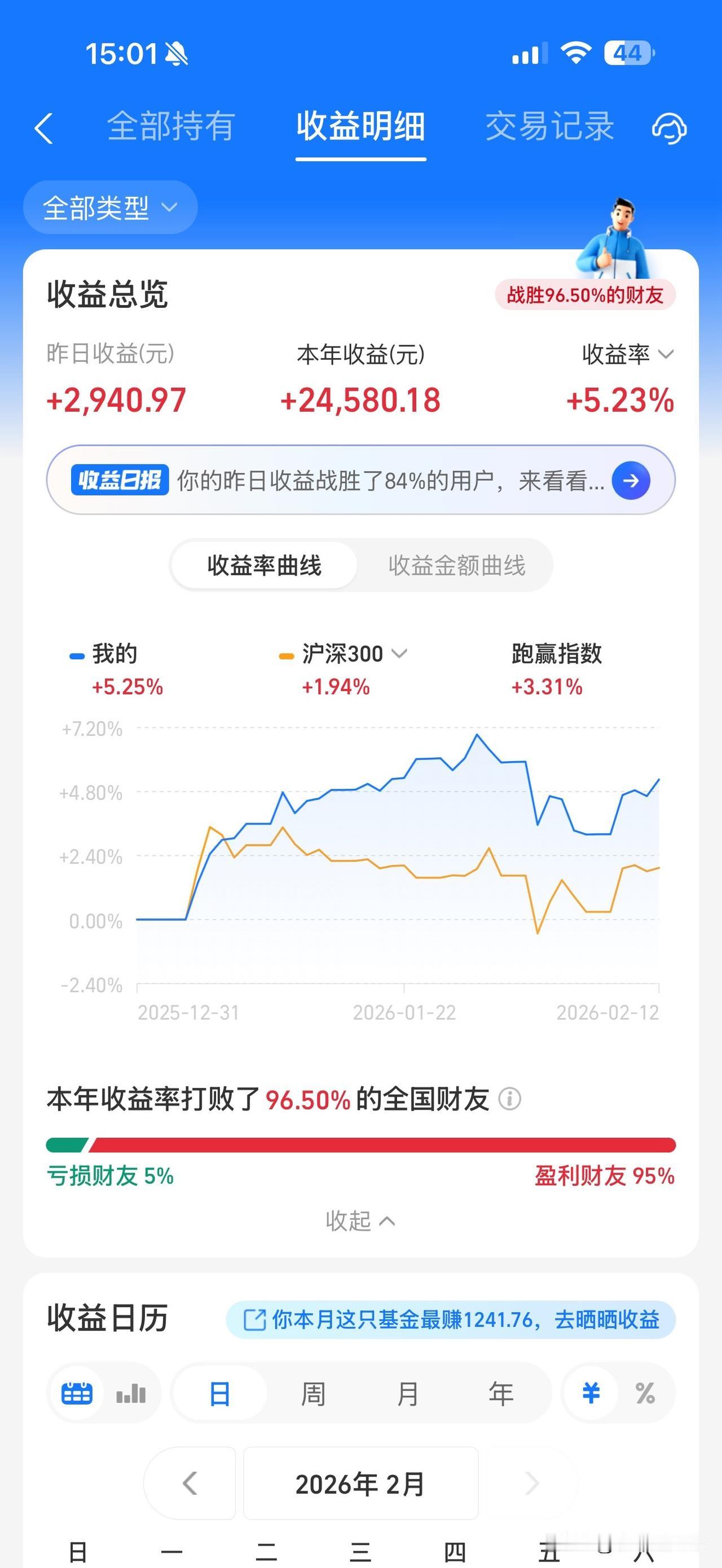Click the next month arrow
The image size is (722, 1568).
coord(531,1484)
